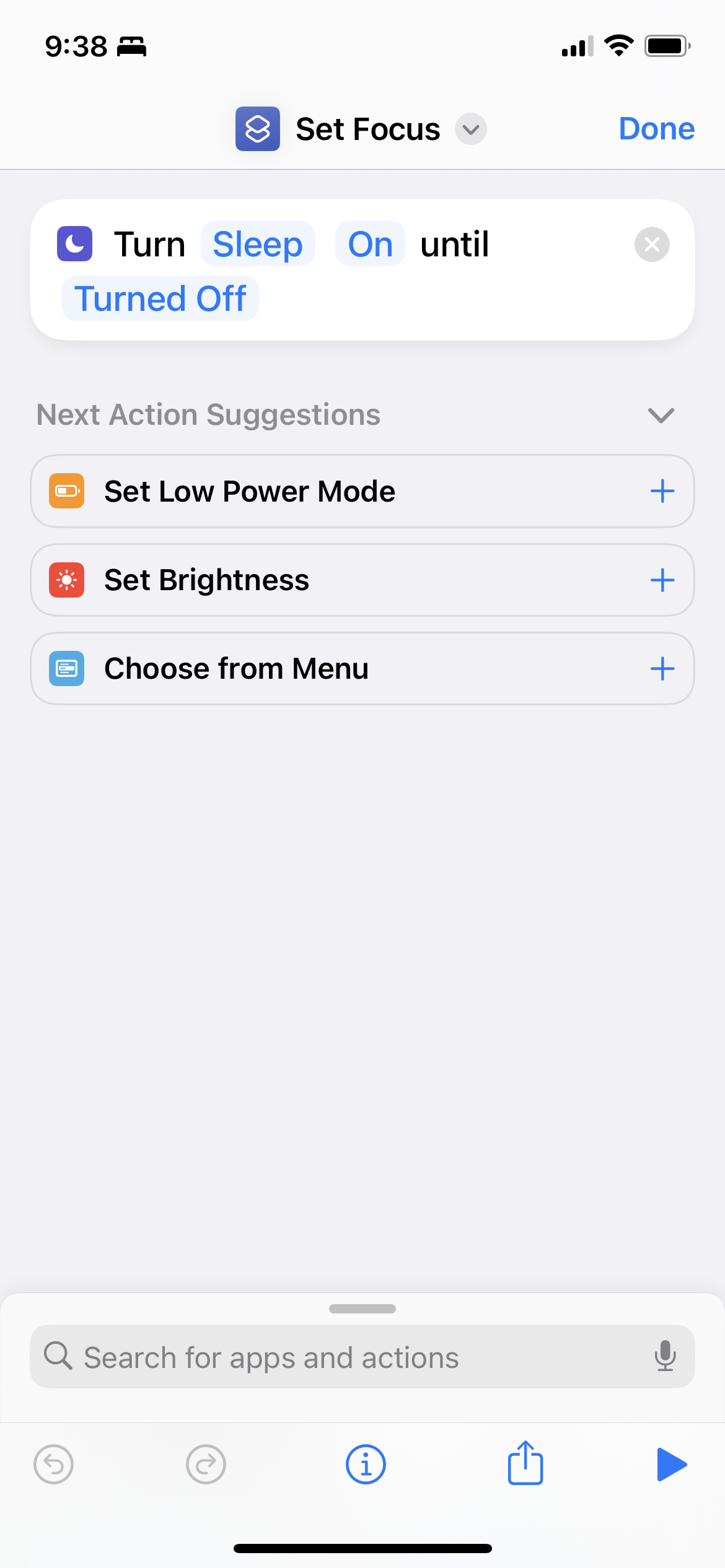This screenshot has width=725, height=1568.
Task: Tap the undo arrow icon
Action: tap(54, 1465)
